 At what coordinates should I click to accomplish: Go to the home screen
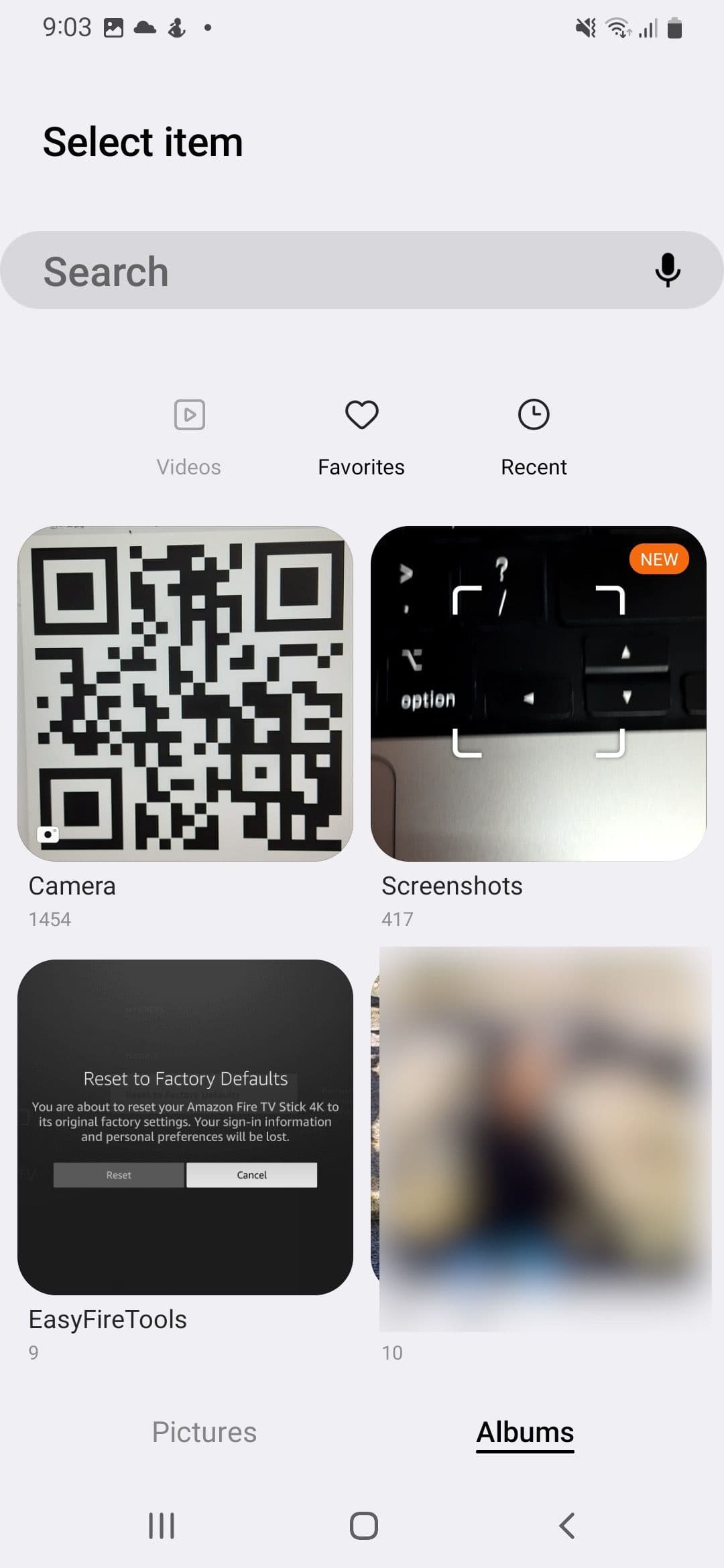[363, 1526]
